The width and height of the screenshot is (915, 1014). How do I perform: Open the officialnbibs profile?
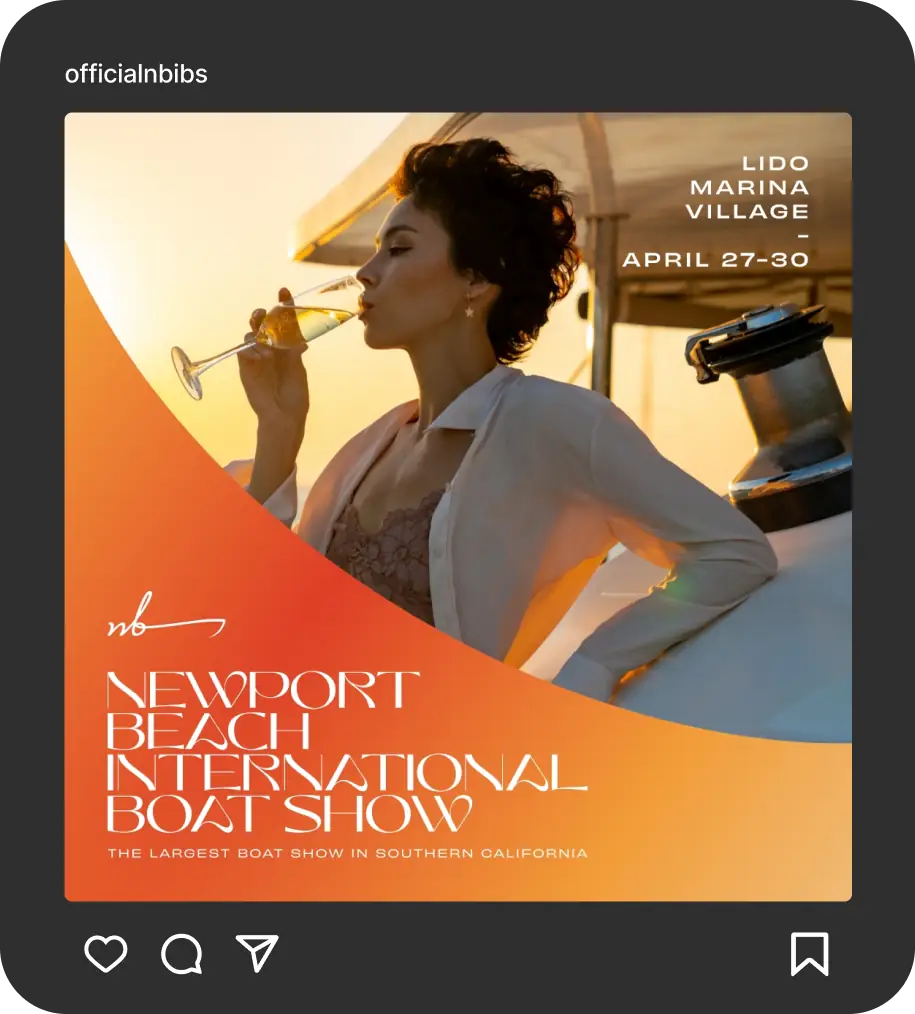(136, 74)
